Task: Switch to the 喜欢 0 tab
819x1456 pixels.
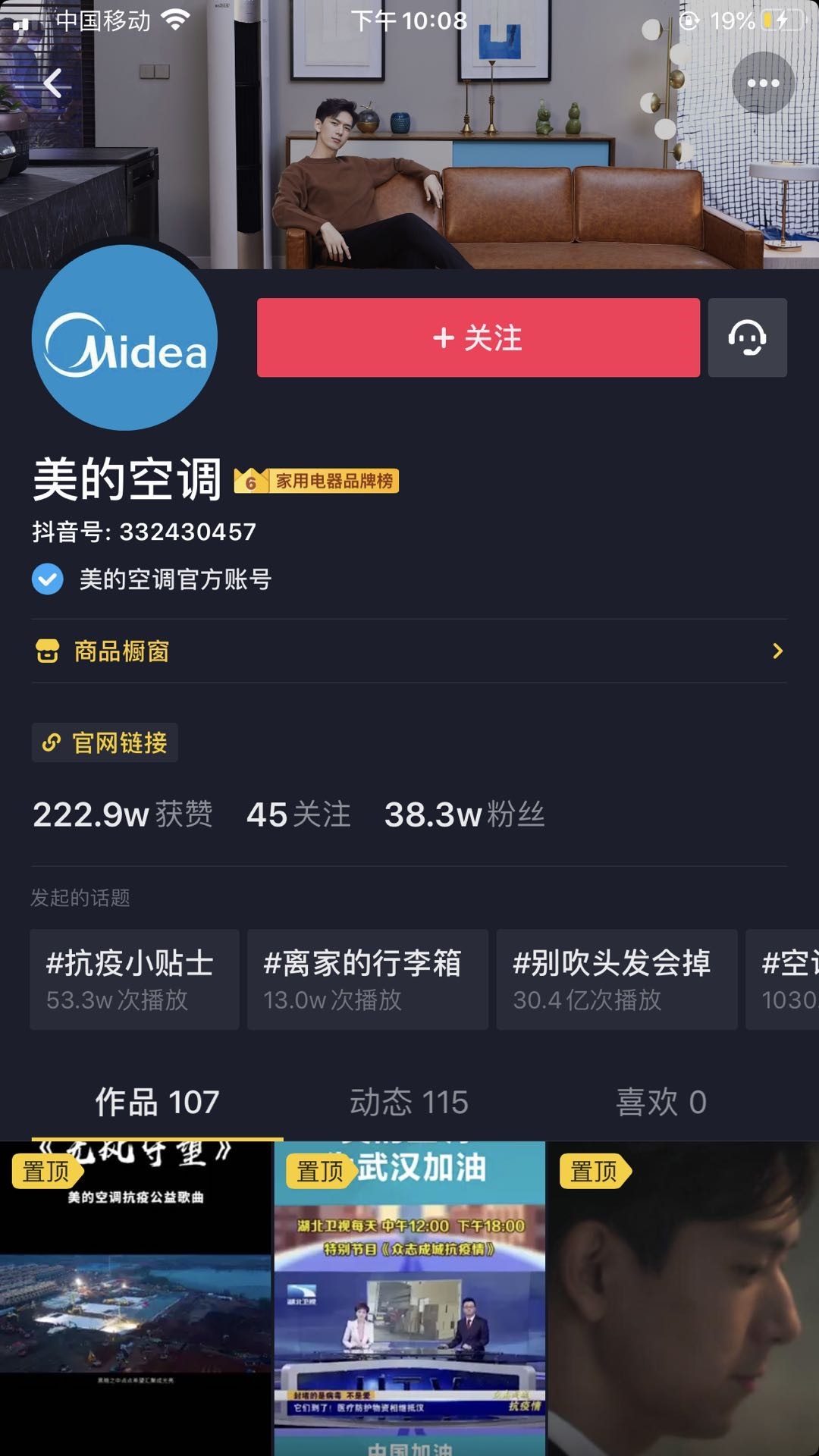Action: point(661,1103)
